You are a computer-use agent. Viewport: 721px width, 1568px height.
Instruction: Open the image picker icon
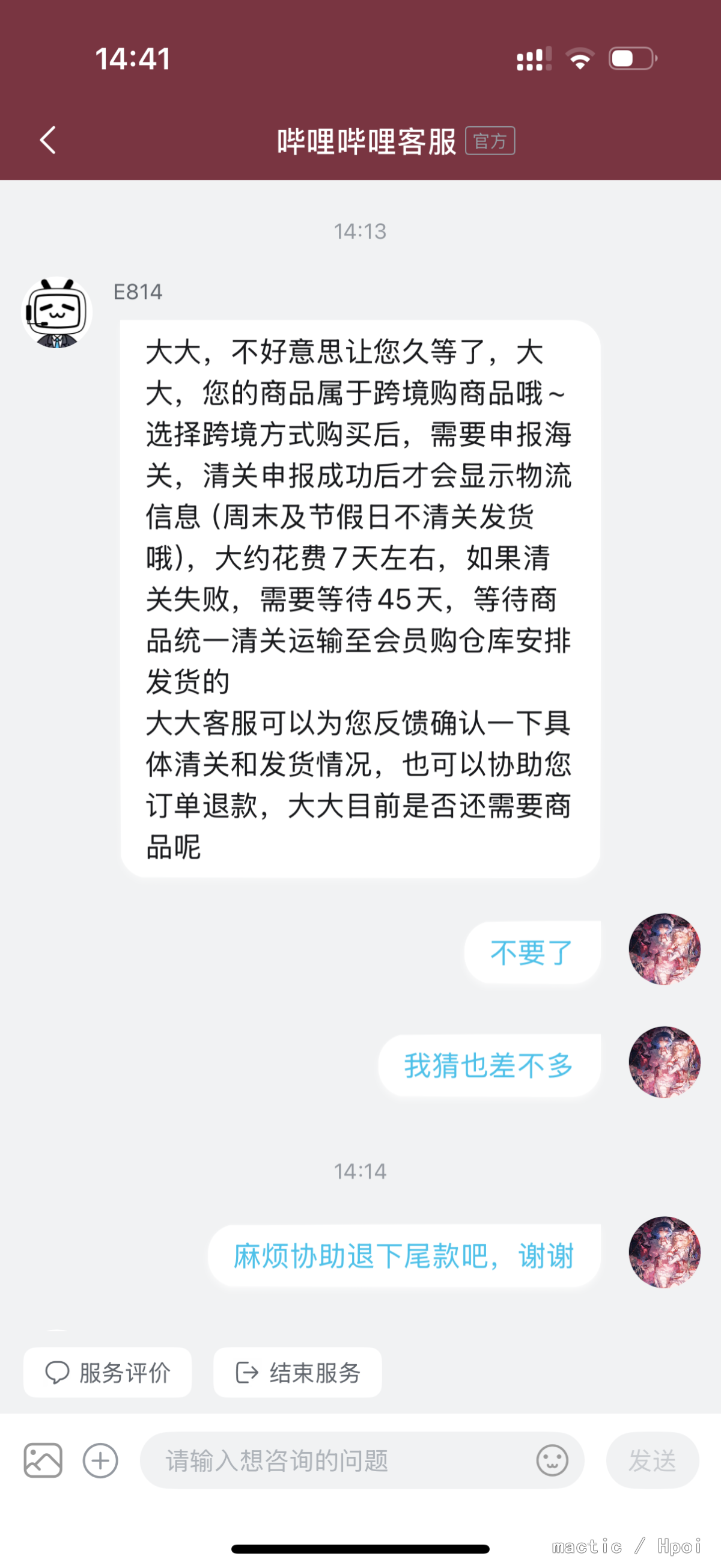point(43,1460)
